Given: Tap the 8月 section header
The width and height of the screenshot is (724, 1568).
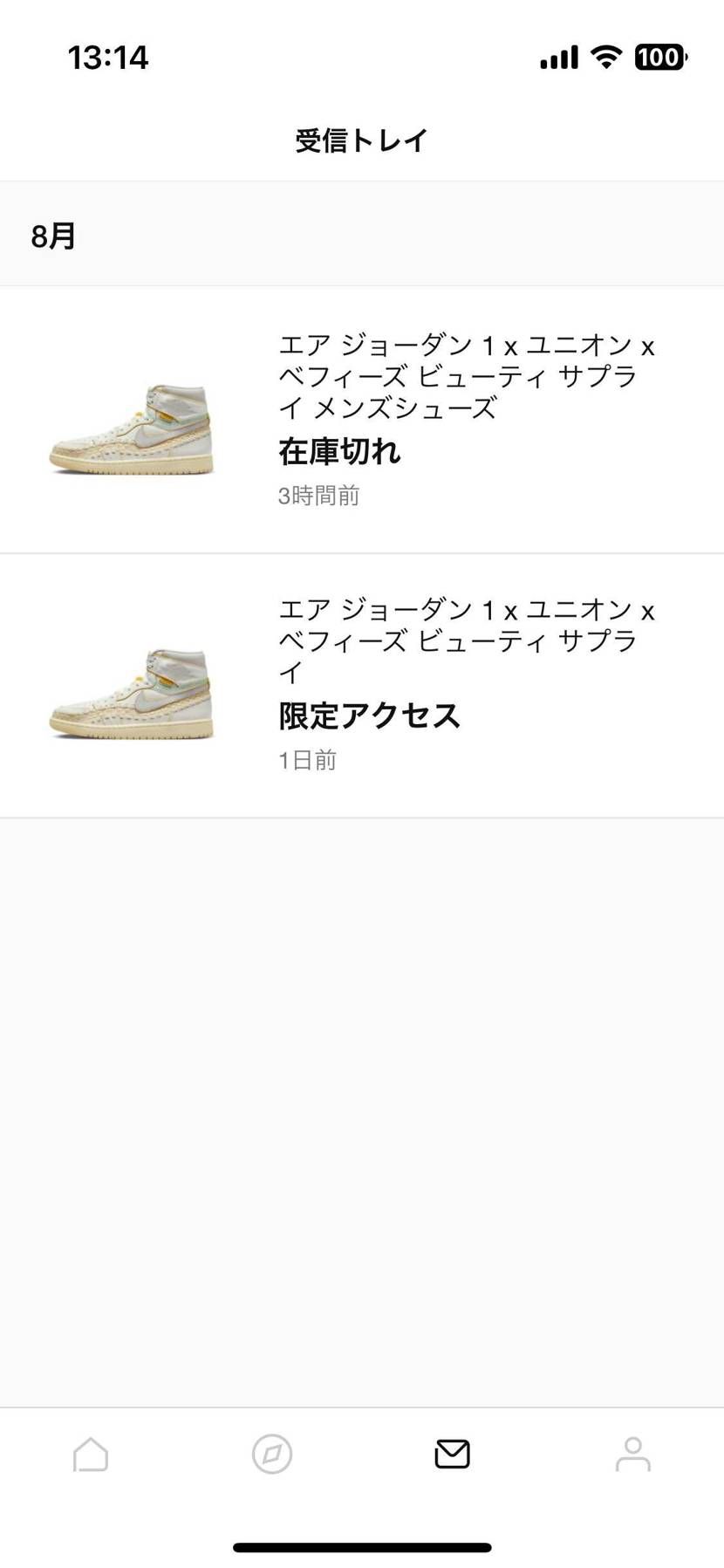Looking at the screenshot, I should (x=52, y=233).
